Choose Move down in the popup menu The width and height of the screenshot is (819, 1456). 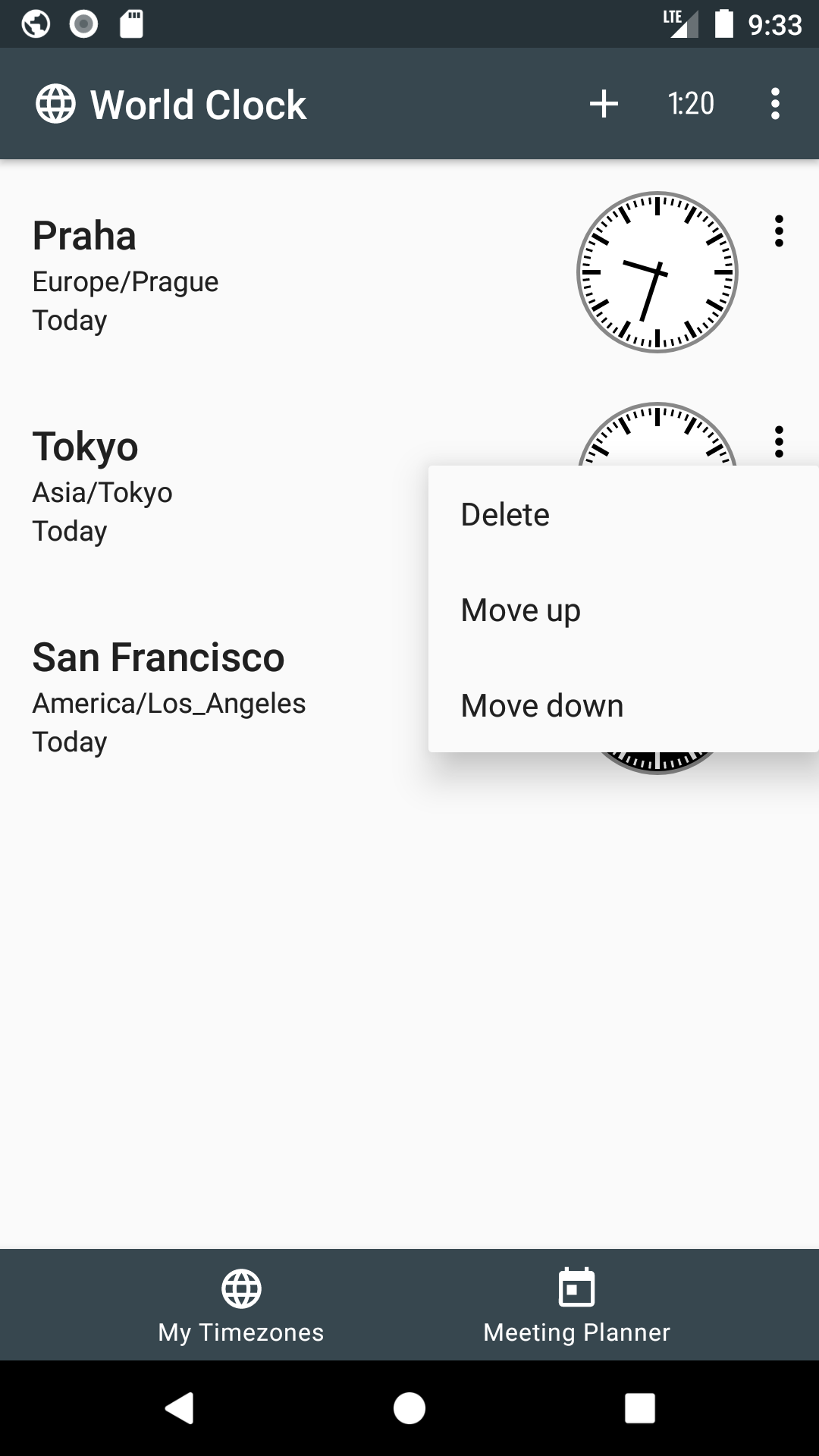pyautogui.click(x=623, y=705)
